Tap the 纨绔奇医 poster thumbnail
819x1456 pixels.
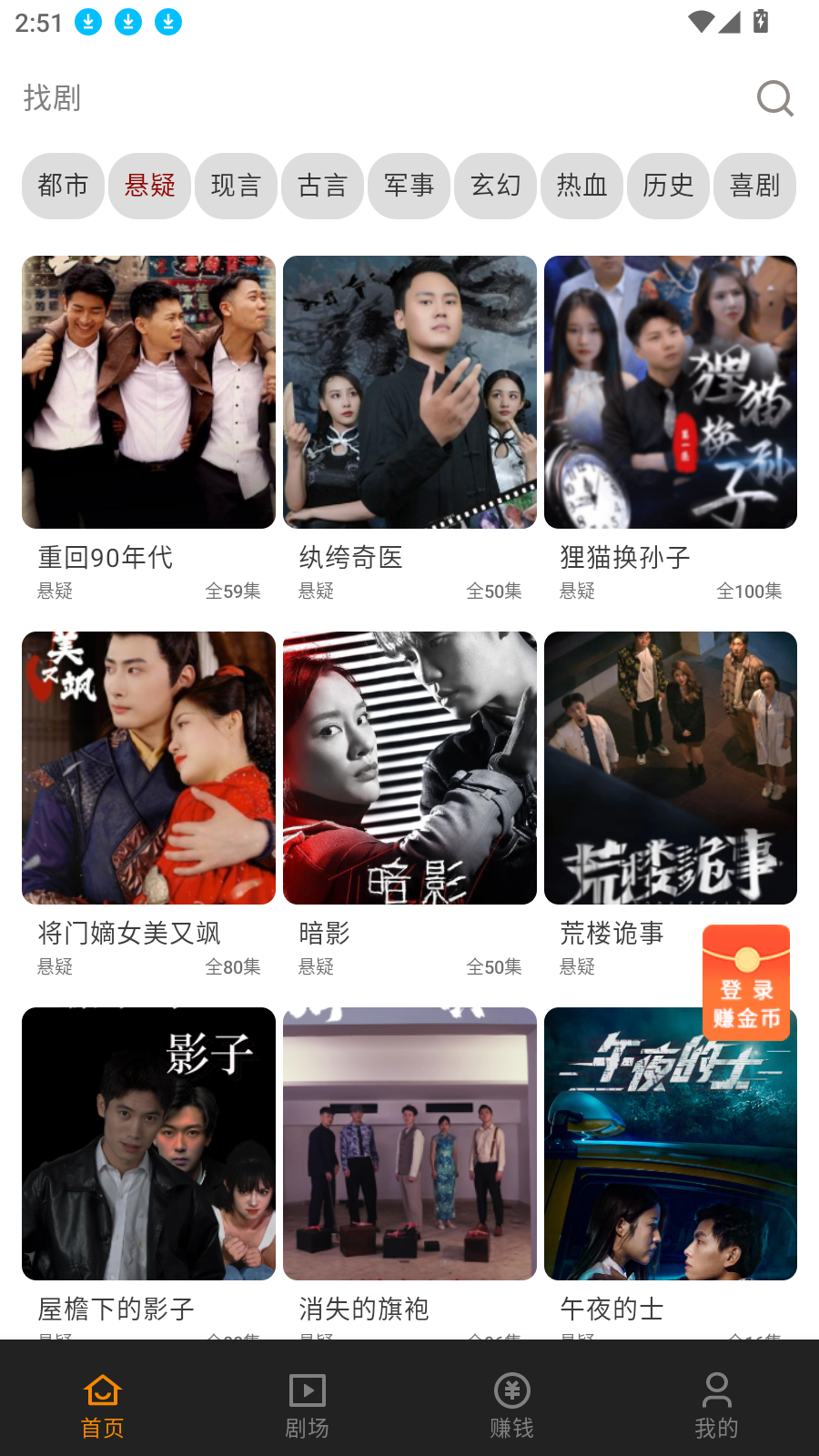pos(409,391)
